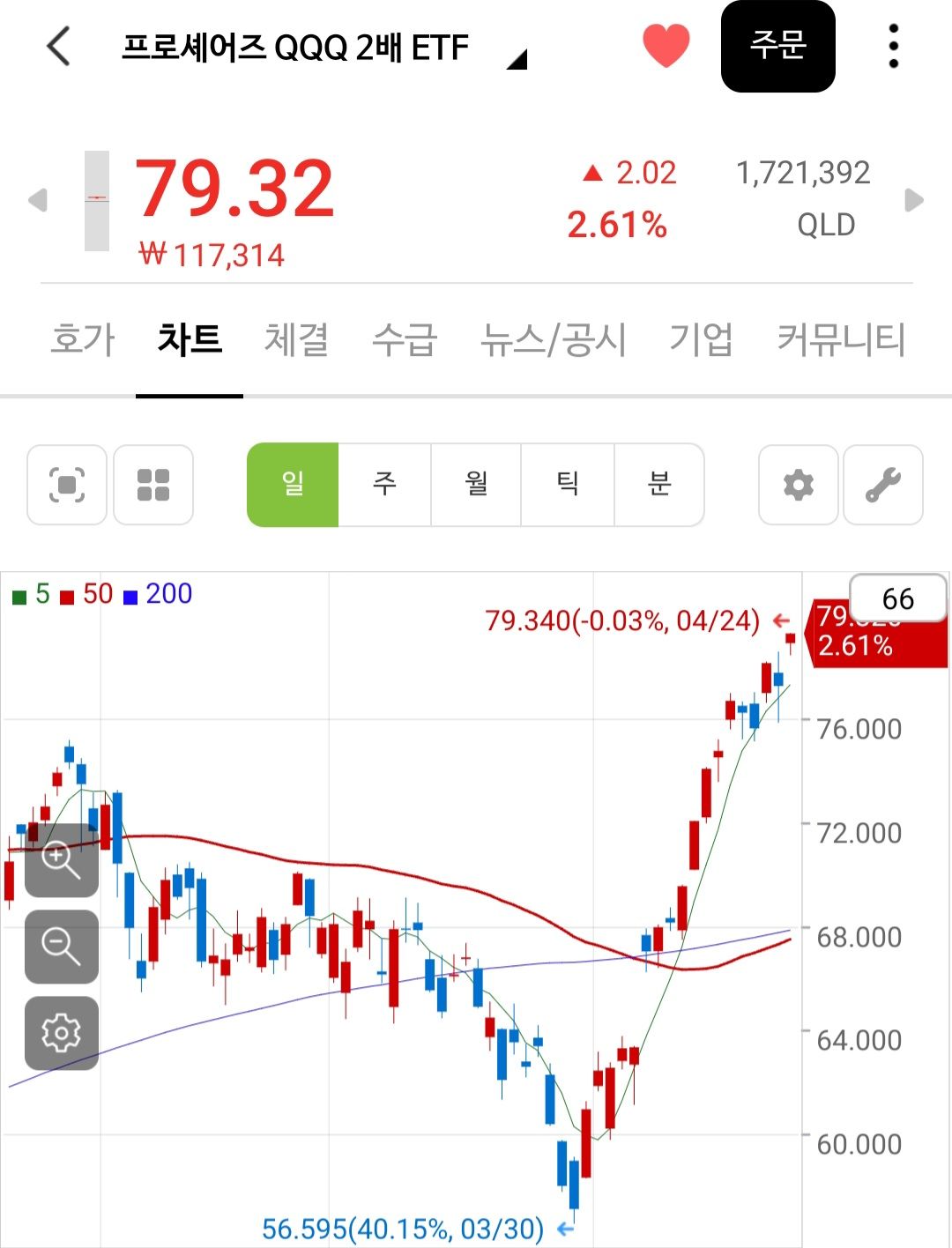
Task: Select the 월 monthly chart period
Action: click(477, 485)
